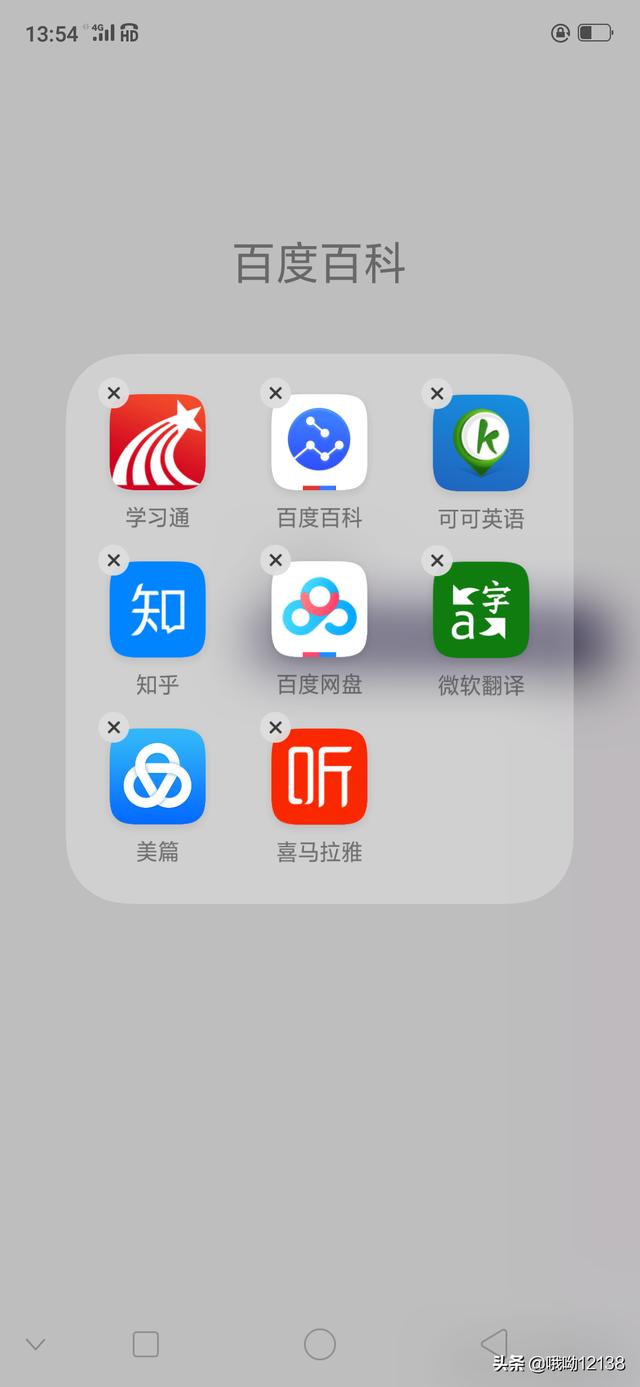Go to the home screen
640x1387 pixels.
(x=319, y=1344)
